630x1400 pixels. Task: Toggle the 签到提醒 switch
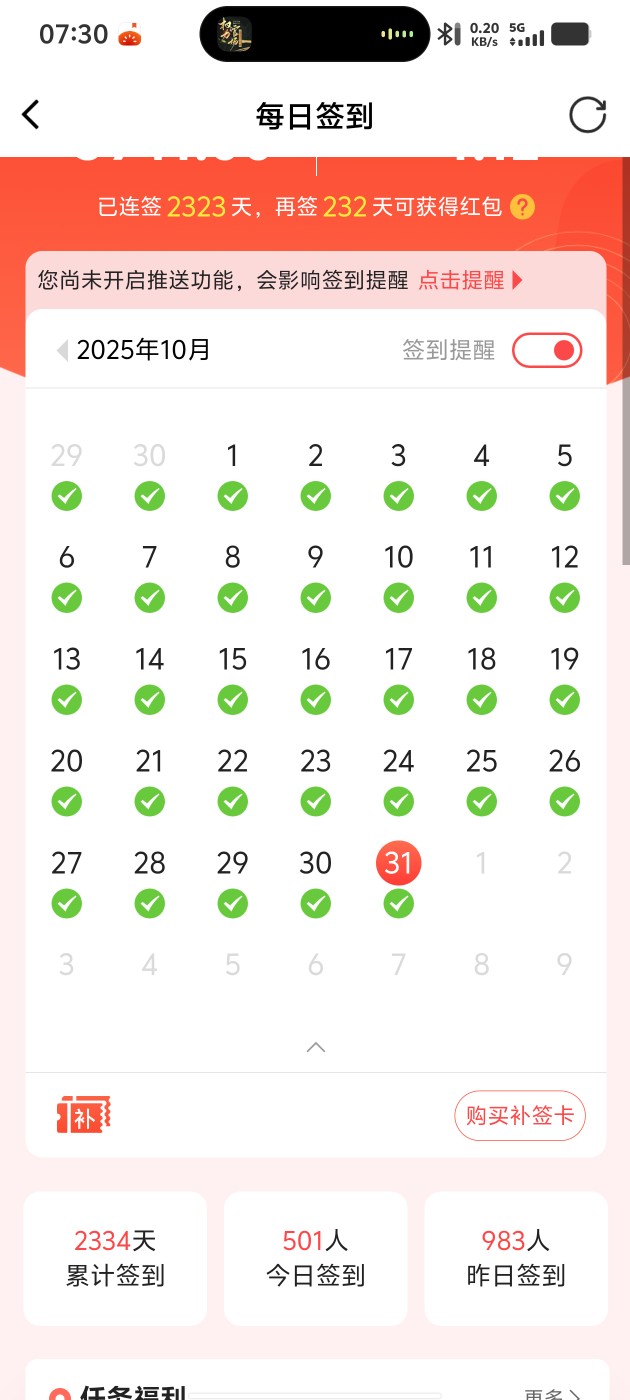click(x=546, y=350)
